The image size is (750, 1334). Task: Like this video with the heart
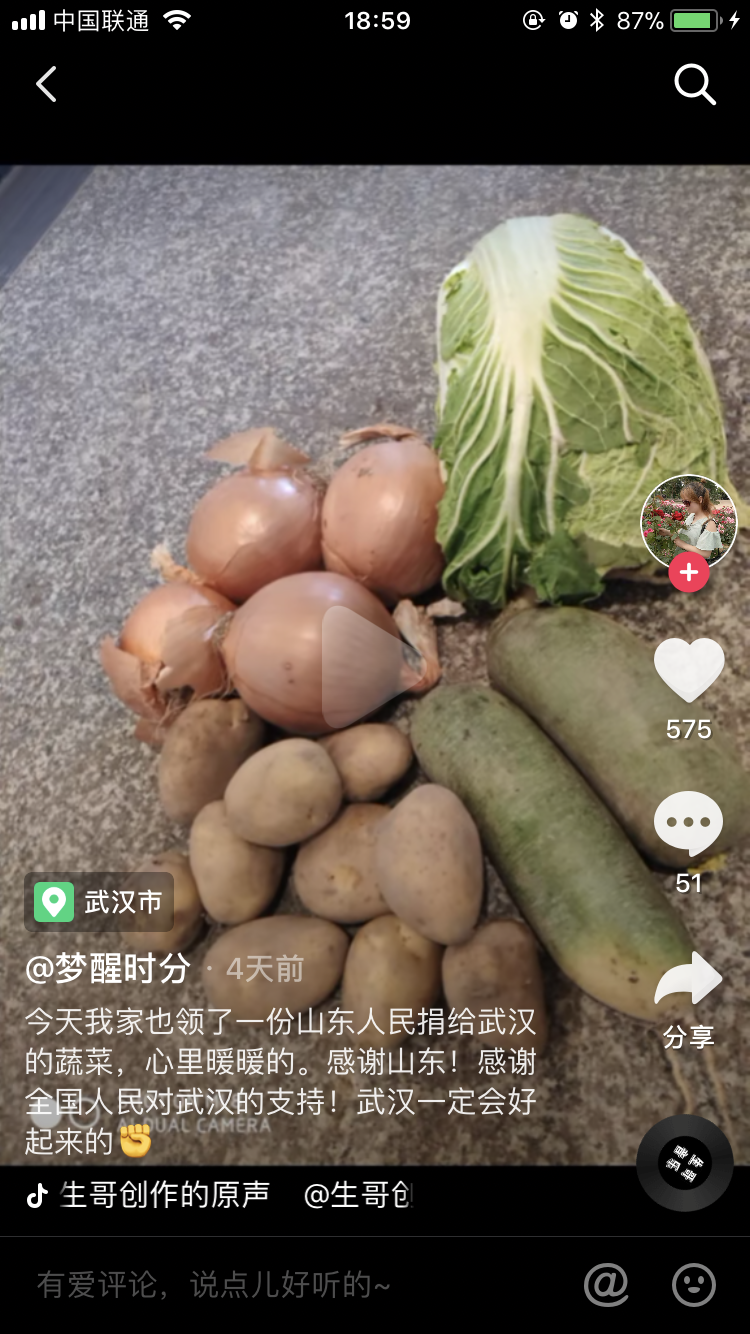point(689,670)
